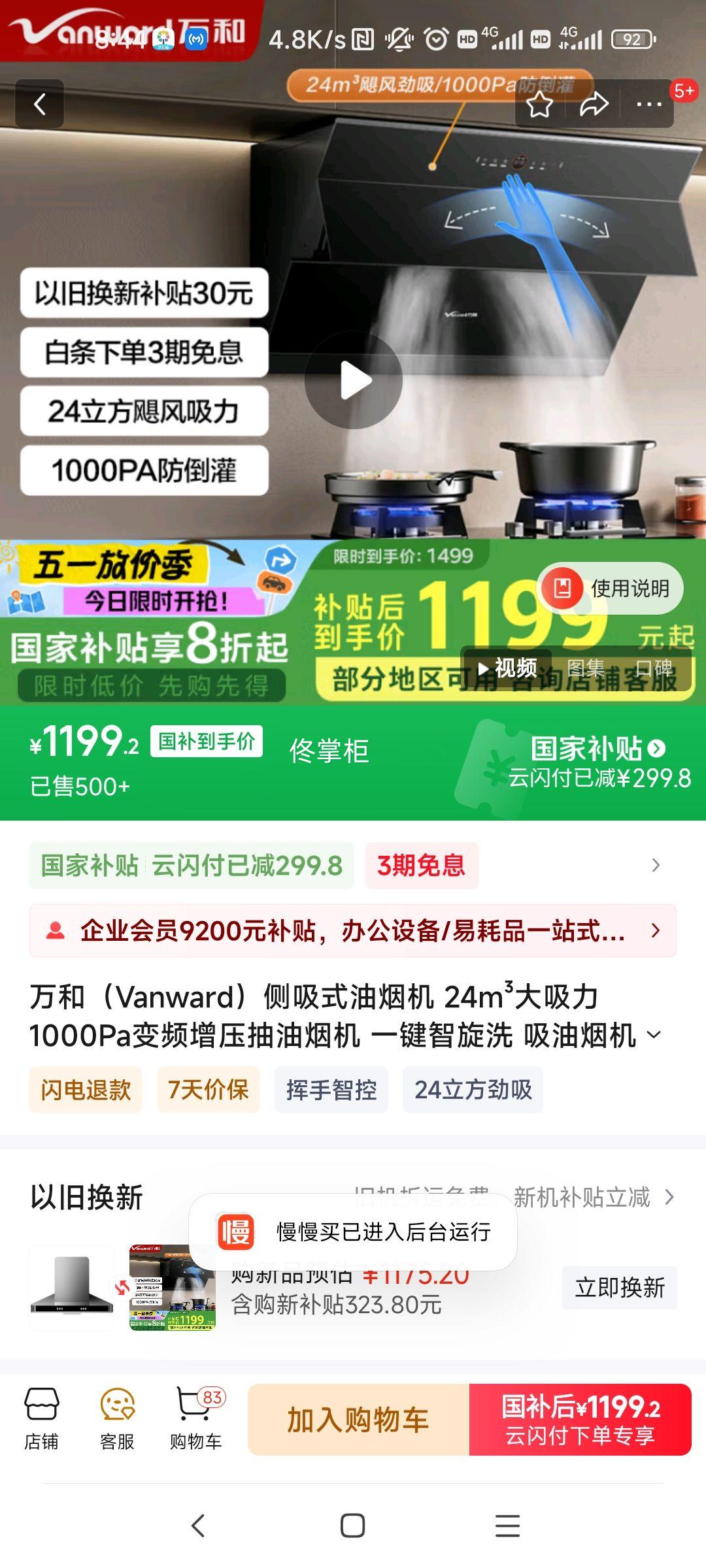The image size is (706, 1568).
Task: Share the product using the share icon
Action: click(x=594, y=105)
